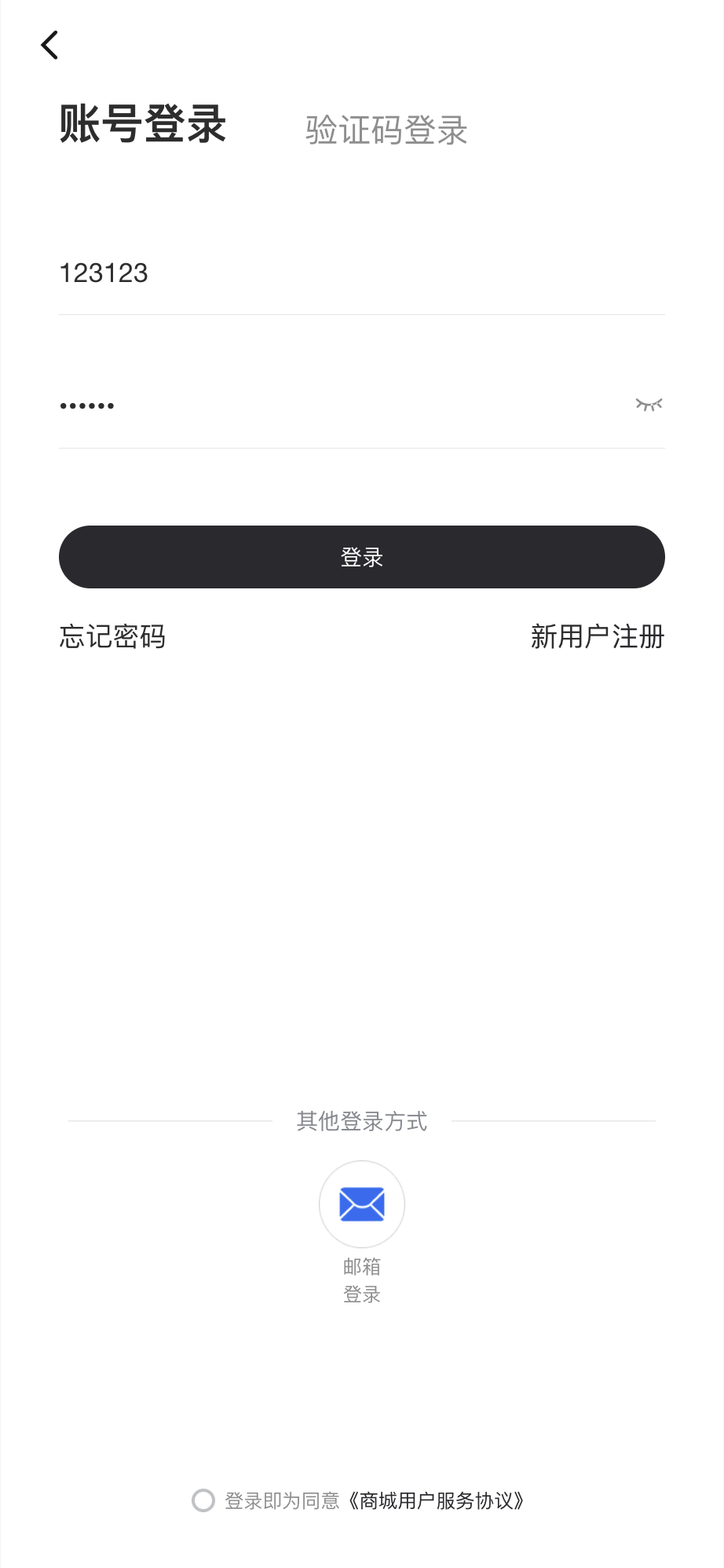The image size is (724, 1568).
Task: Choose the 邮箱登录 envelope option
Action: (362, 1203)
